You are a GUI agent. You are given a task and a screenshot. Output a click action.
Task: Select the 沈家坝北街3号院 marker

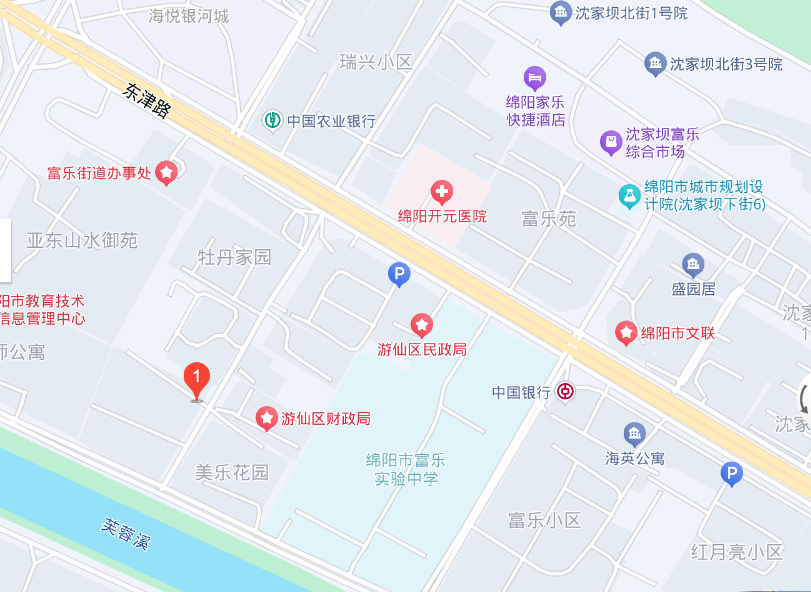[x=656, y=63]
